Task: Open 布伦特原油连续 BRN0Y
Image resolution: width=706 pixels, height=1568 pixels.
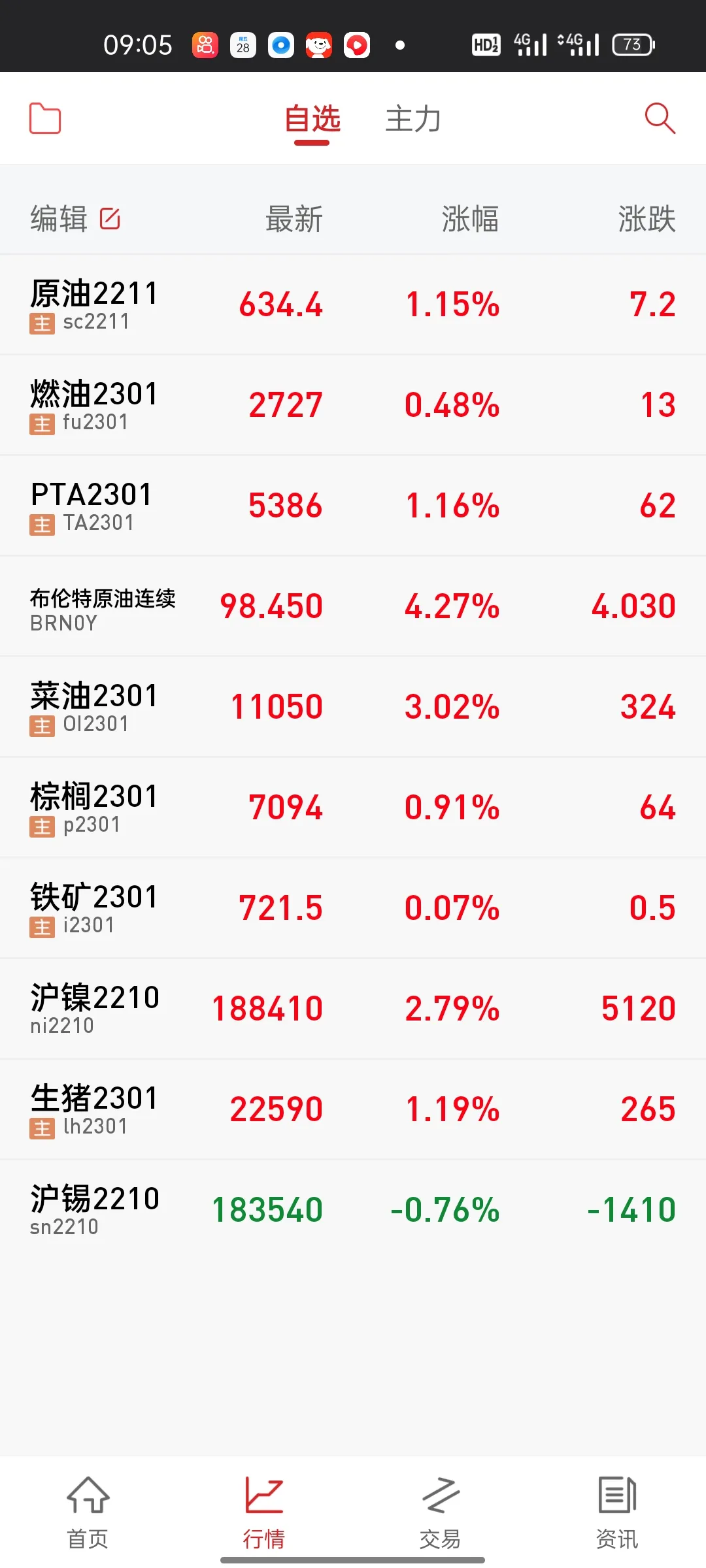Action: click(x=353, y=606)
